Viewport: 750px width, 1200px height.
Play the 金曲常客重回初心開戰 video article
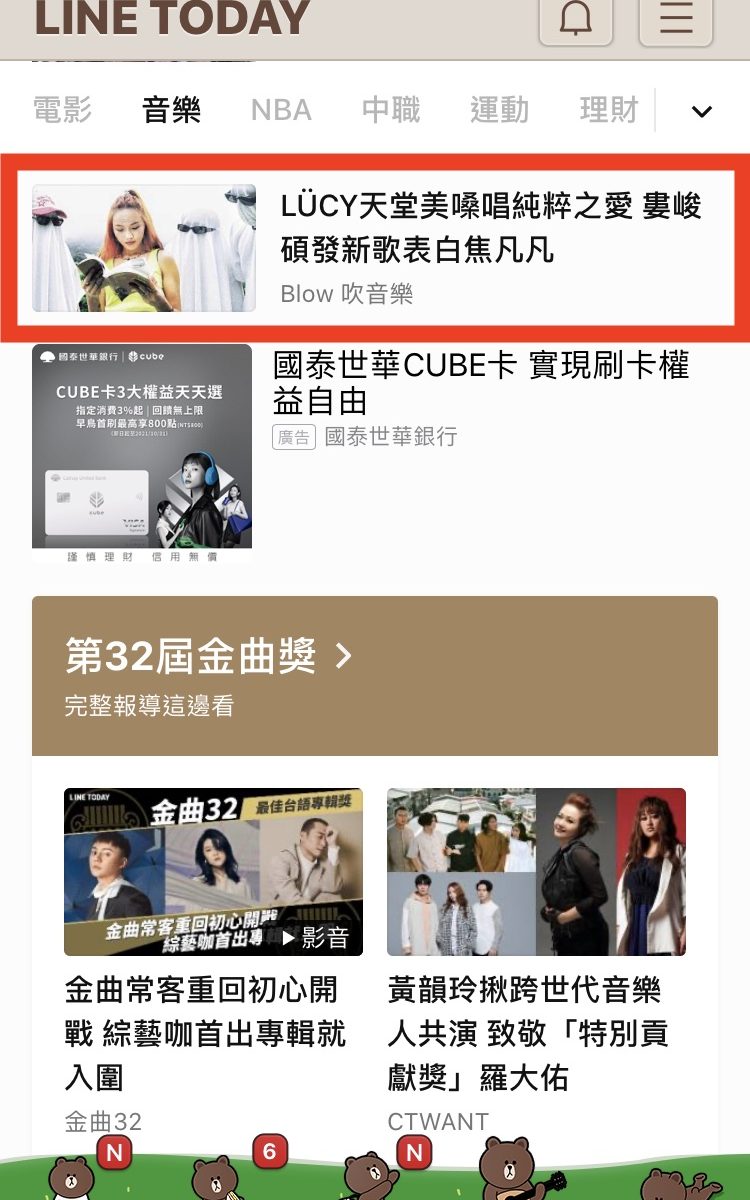213,872
